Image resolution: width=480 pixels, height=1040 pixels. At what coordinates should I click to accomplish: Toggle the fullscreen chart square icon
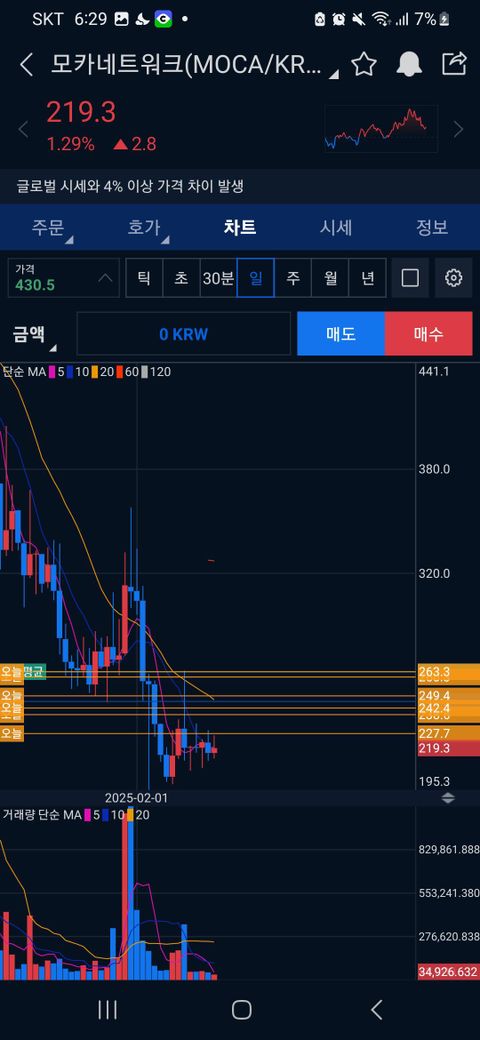(x=410, y=278)
